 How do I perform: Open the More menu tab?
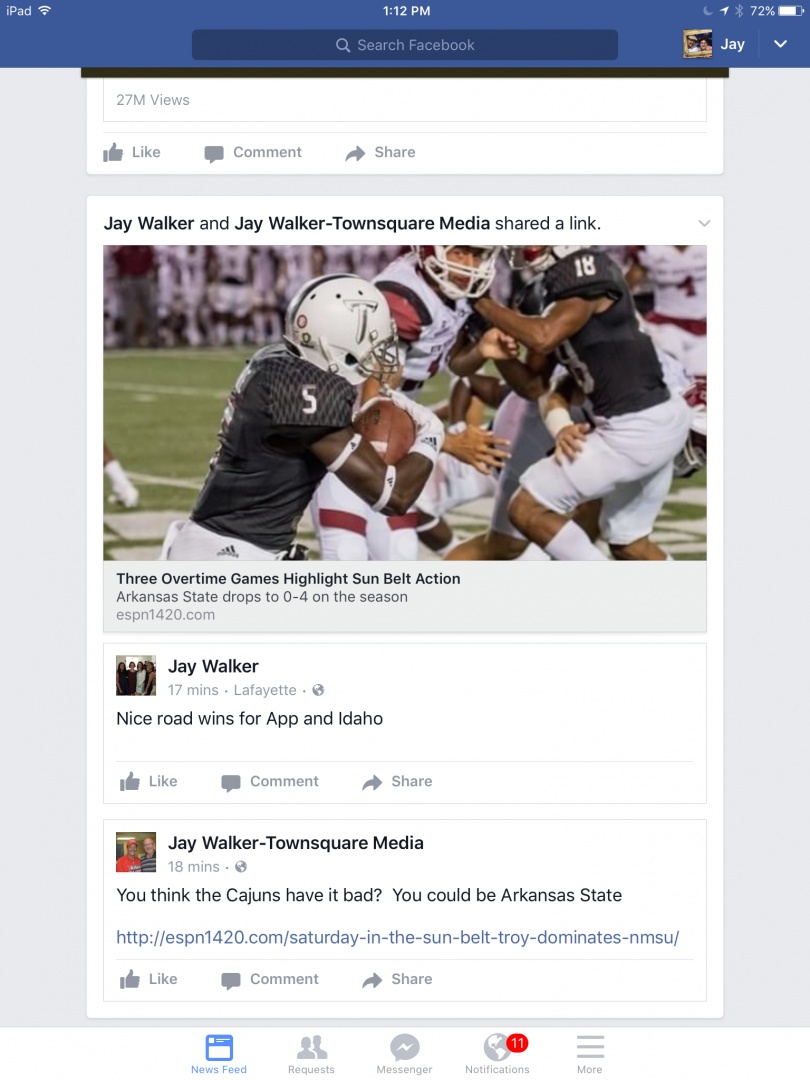[x=590, y=1054]
